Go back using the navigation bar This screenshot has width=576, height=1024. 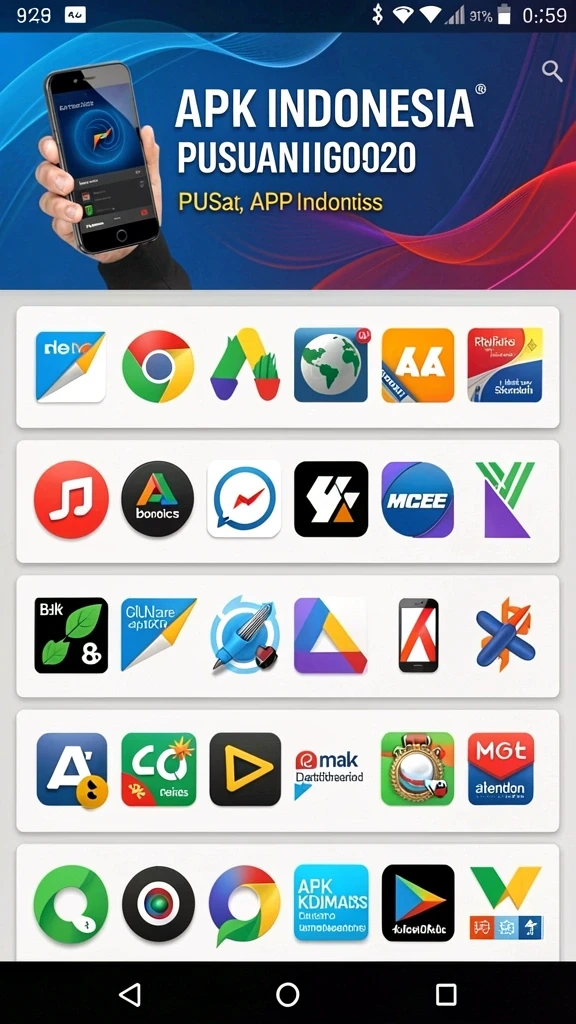130,995
